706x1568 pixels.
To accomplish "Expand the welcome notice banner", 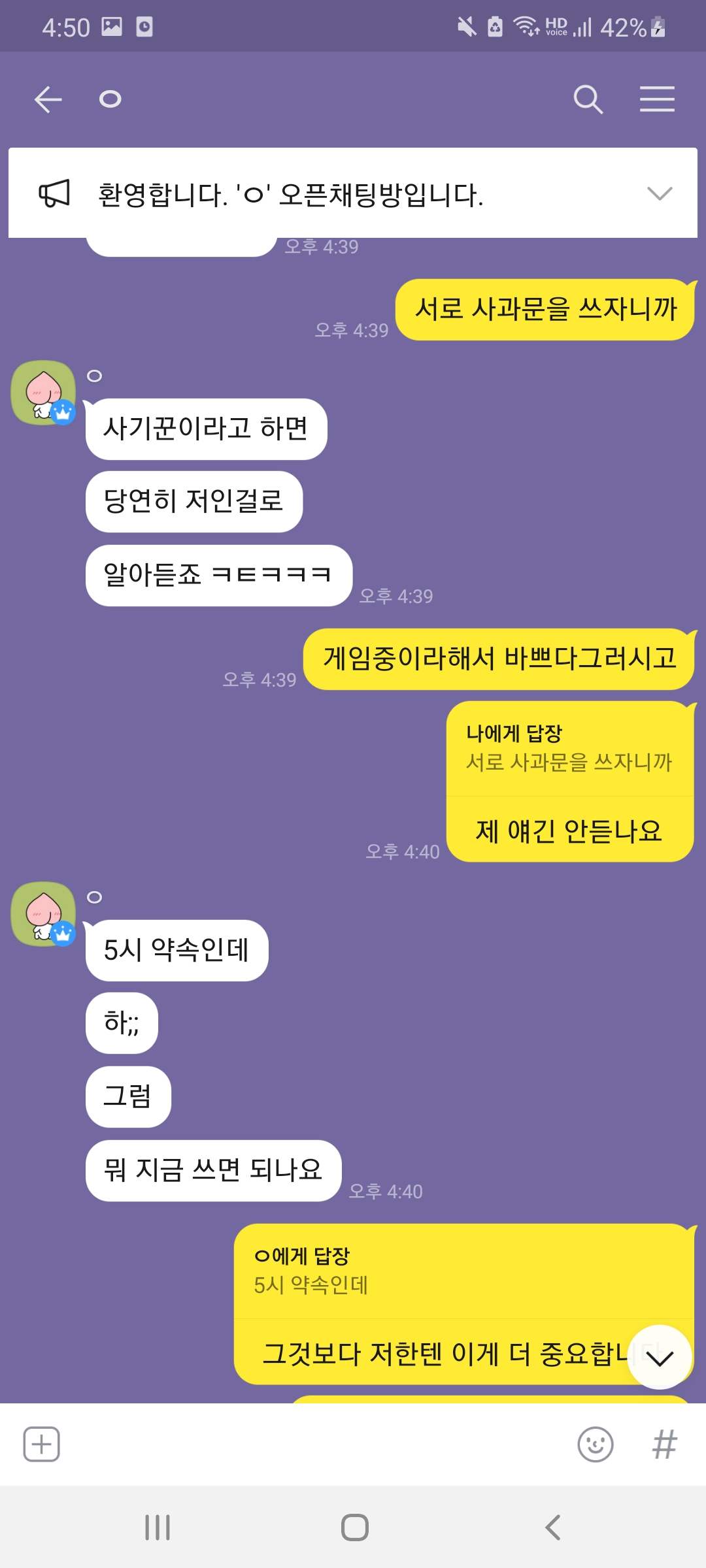I will click(x=659, y=193).
